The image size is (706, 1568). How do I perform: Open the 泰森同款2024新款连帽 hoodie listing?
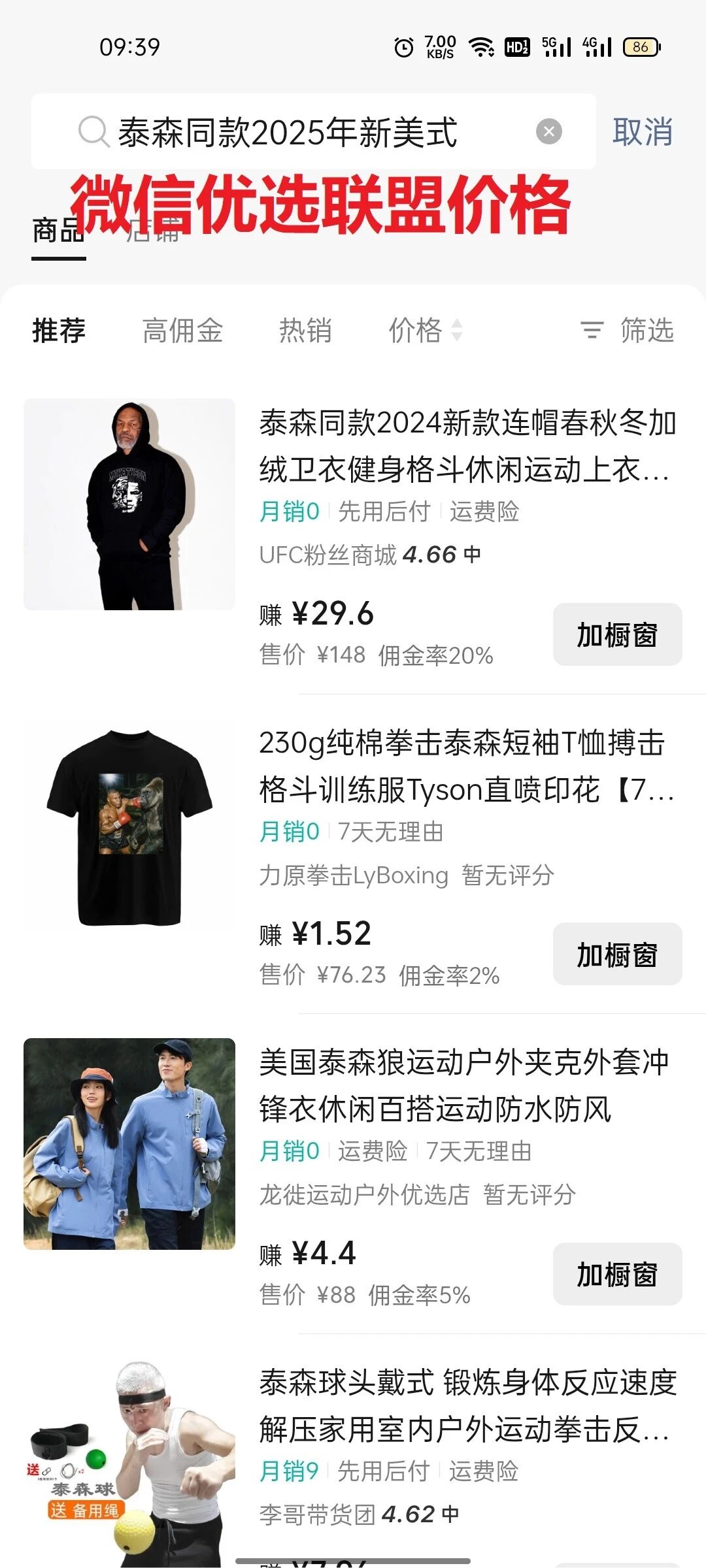click(467, 446)
